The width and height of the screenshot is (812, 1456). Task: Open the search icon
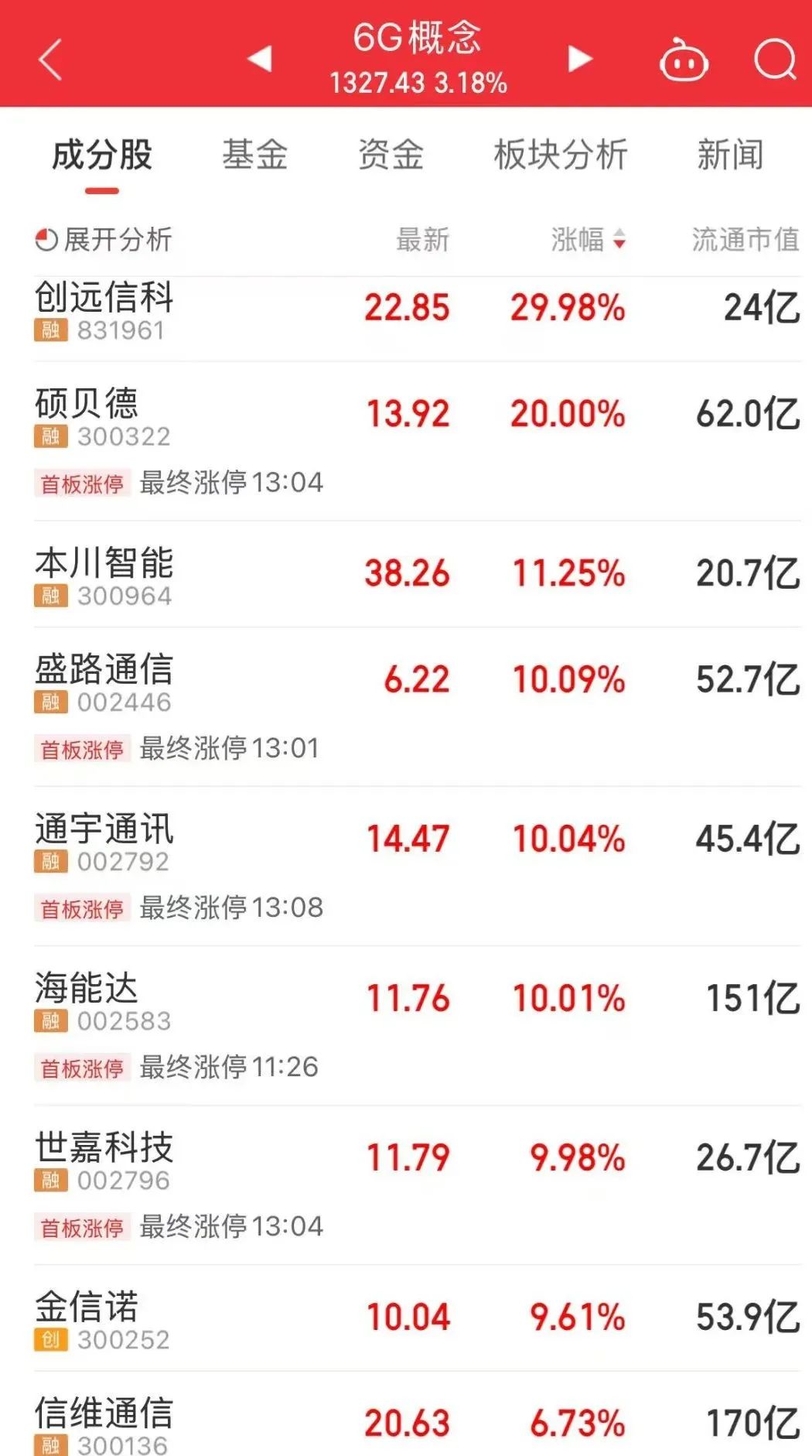coord(774,59)
